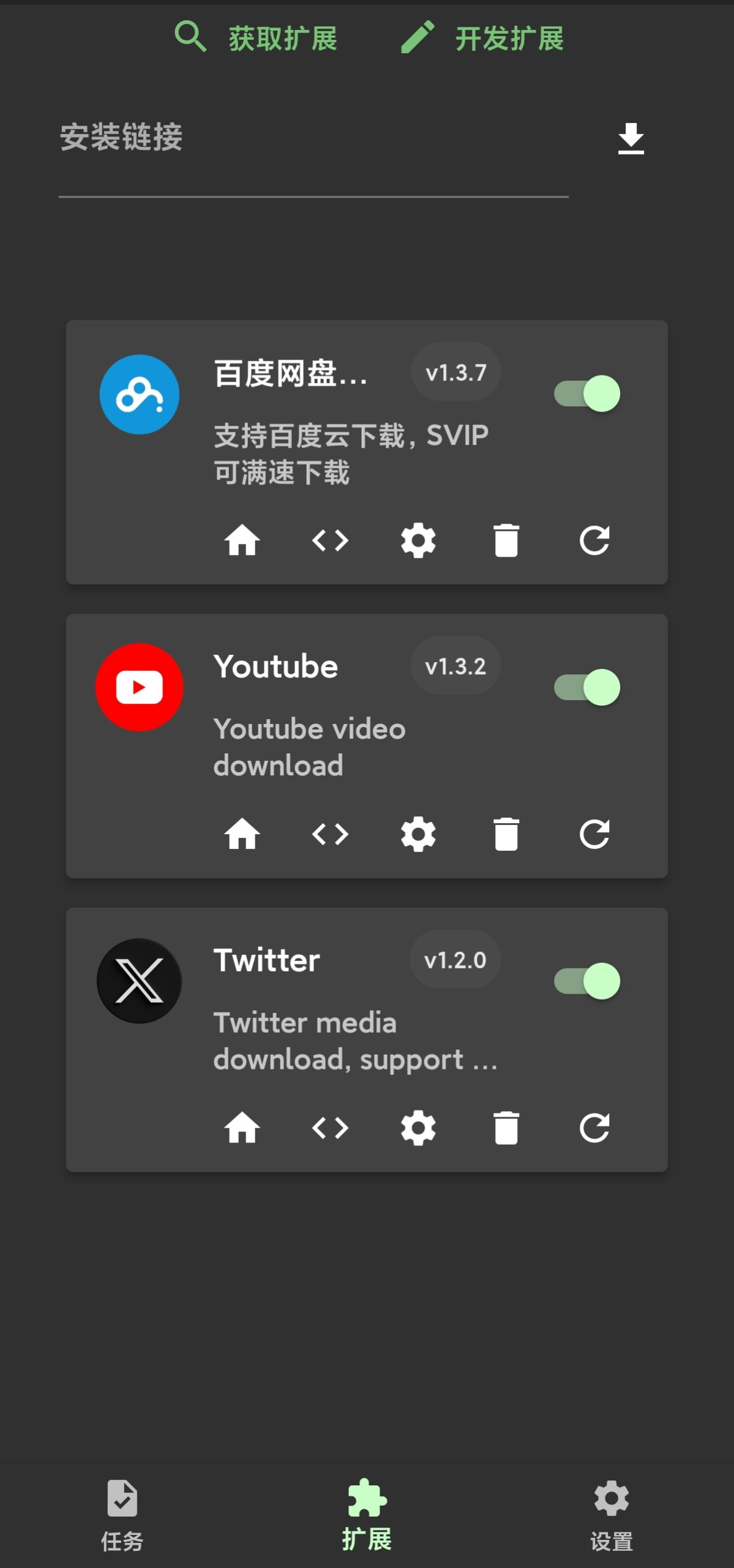Delete the 百度网盘 extension via trash icon
Image resolution: width=734 pixels, height=1568 pixels.
pos(506,540)
